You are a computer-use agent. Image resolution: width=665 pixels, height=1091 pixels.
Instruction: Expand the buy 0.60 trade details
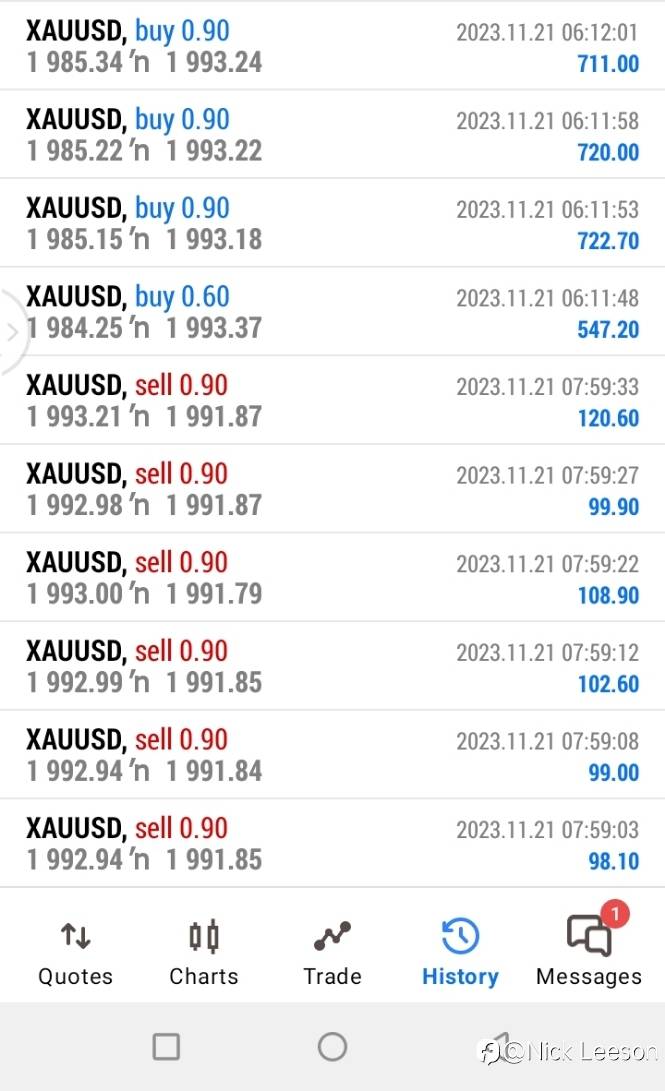(x=332, y=312)
